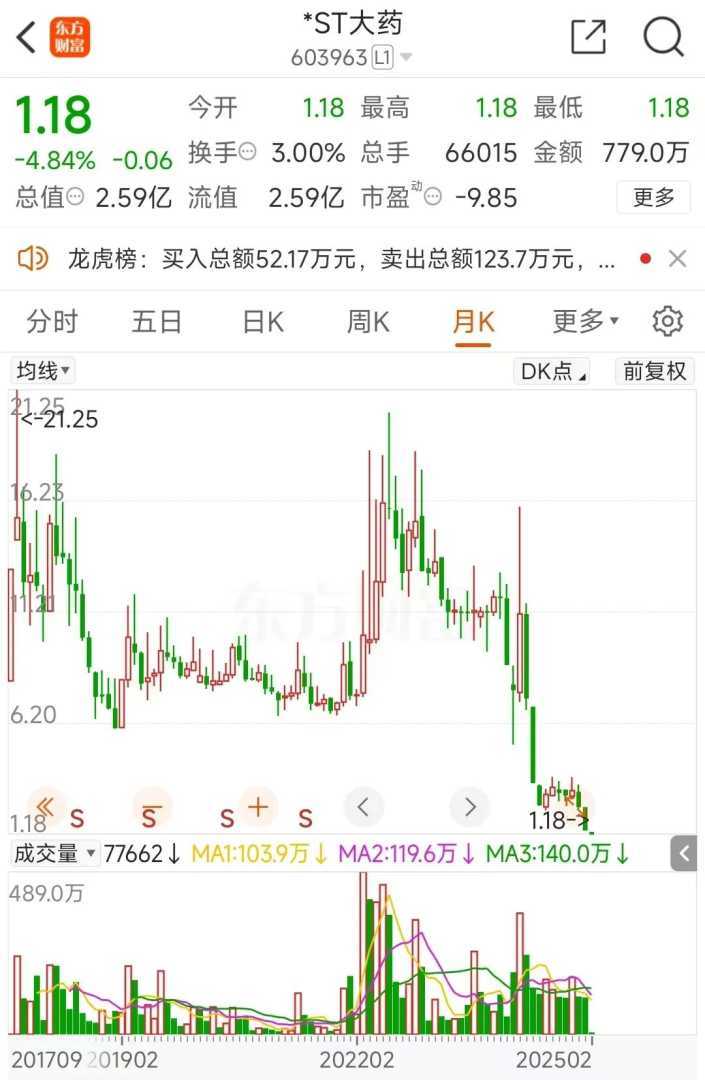The image size is (705, 1080).
Task: Tap the DK点 option
Action: tap(553, 371)
